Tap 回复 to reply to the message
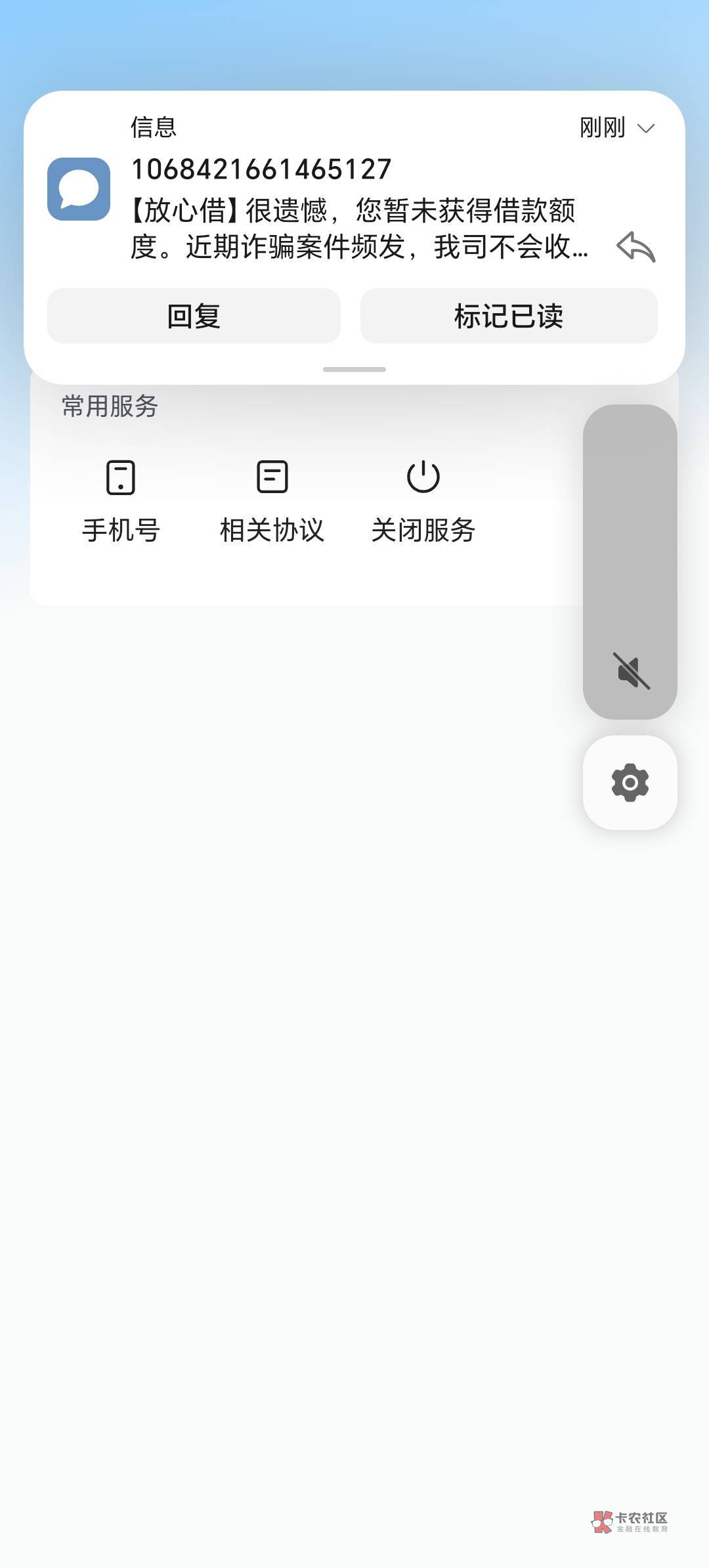The height and width of the screenshot is (1568, 709). 194,316
